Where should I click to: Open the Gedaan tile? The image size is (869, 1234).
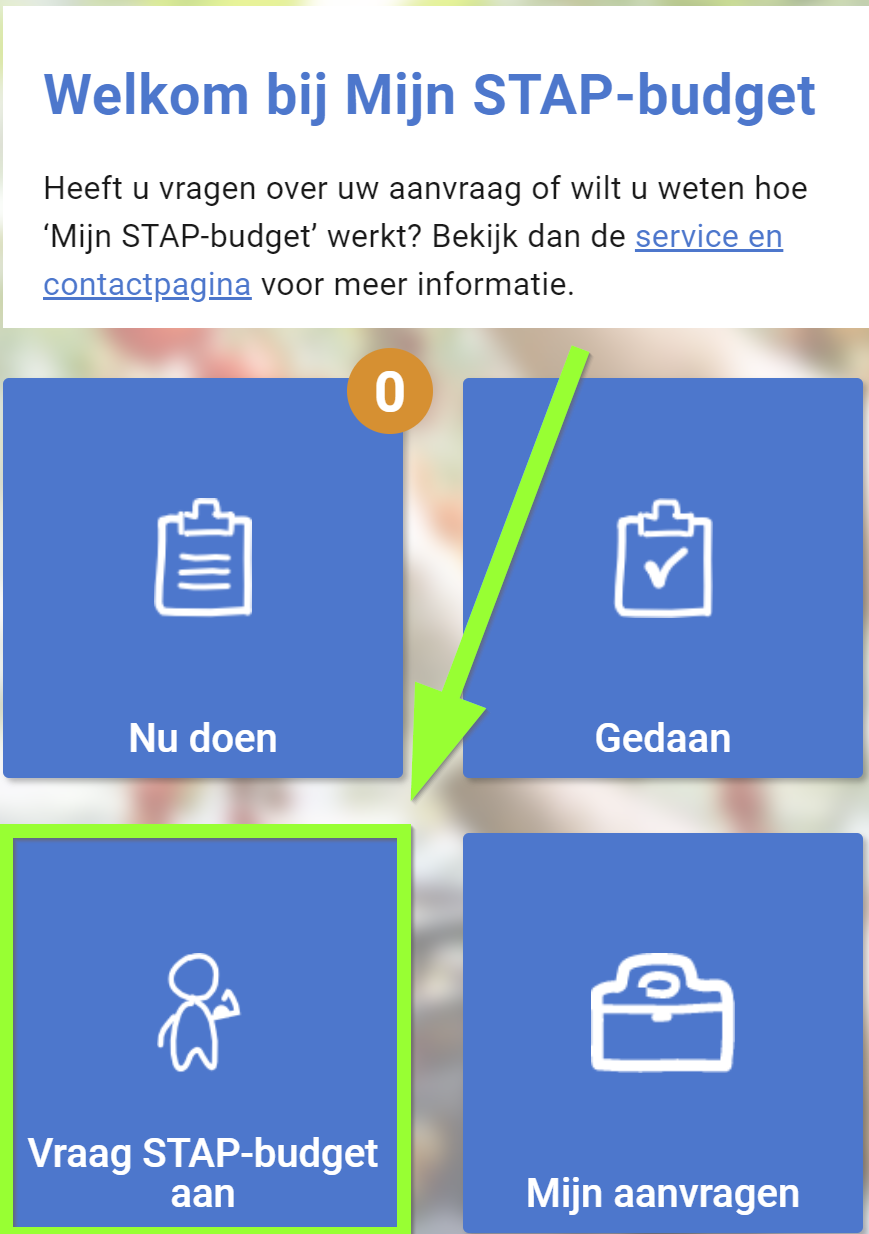click(662, 578)
